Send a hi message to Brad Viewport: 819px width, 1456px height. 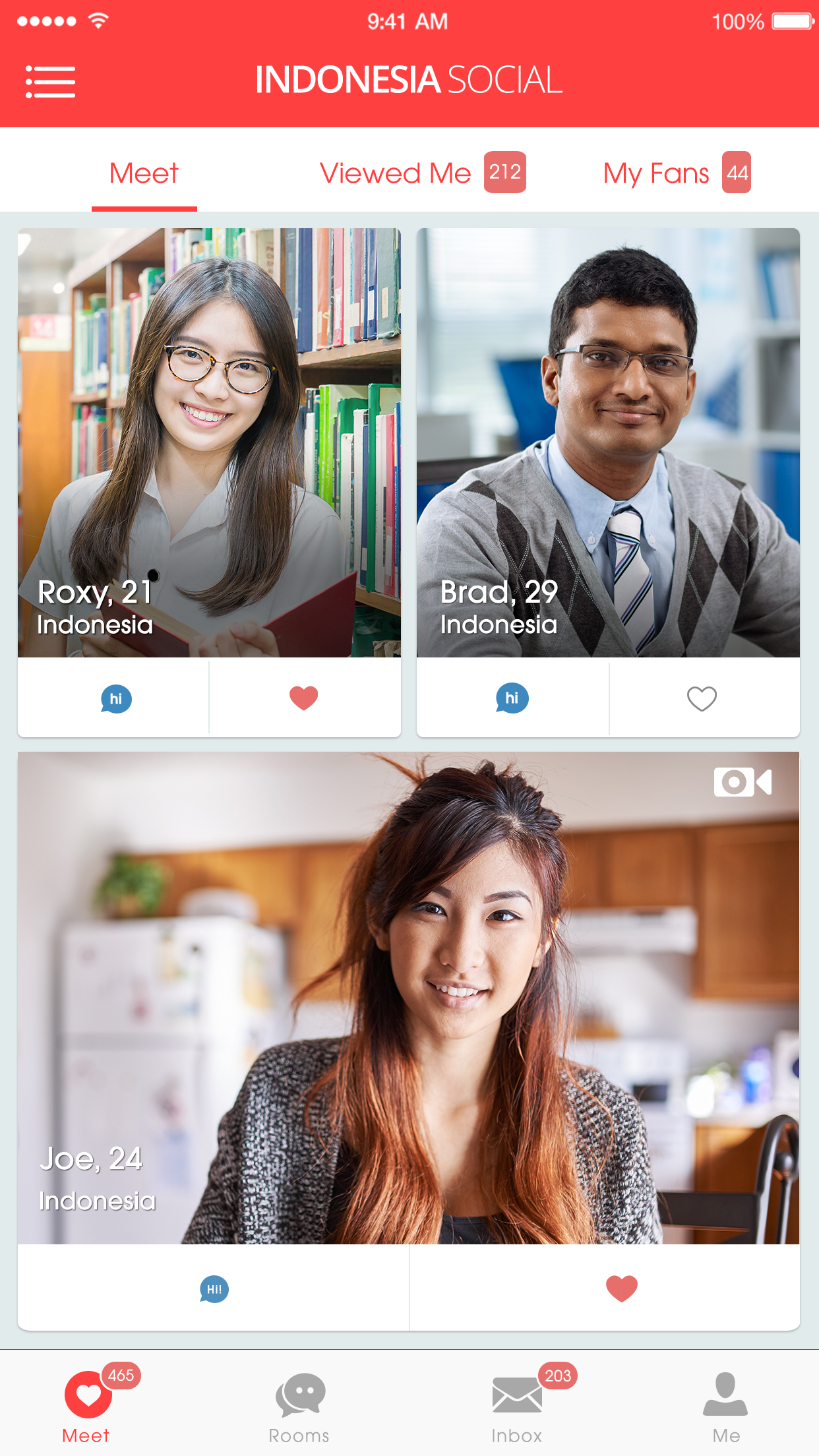[512, 698]
